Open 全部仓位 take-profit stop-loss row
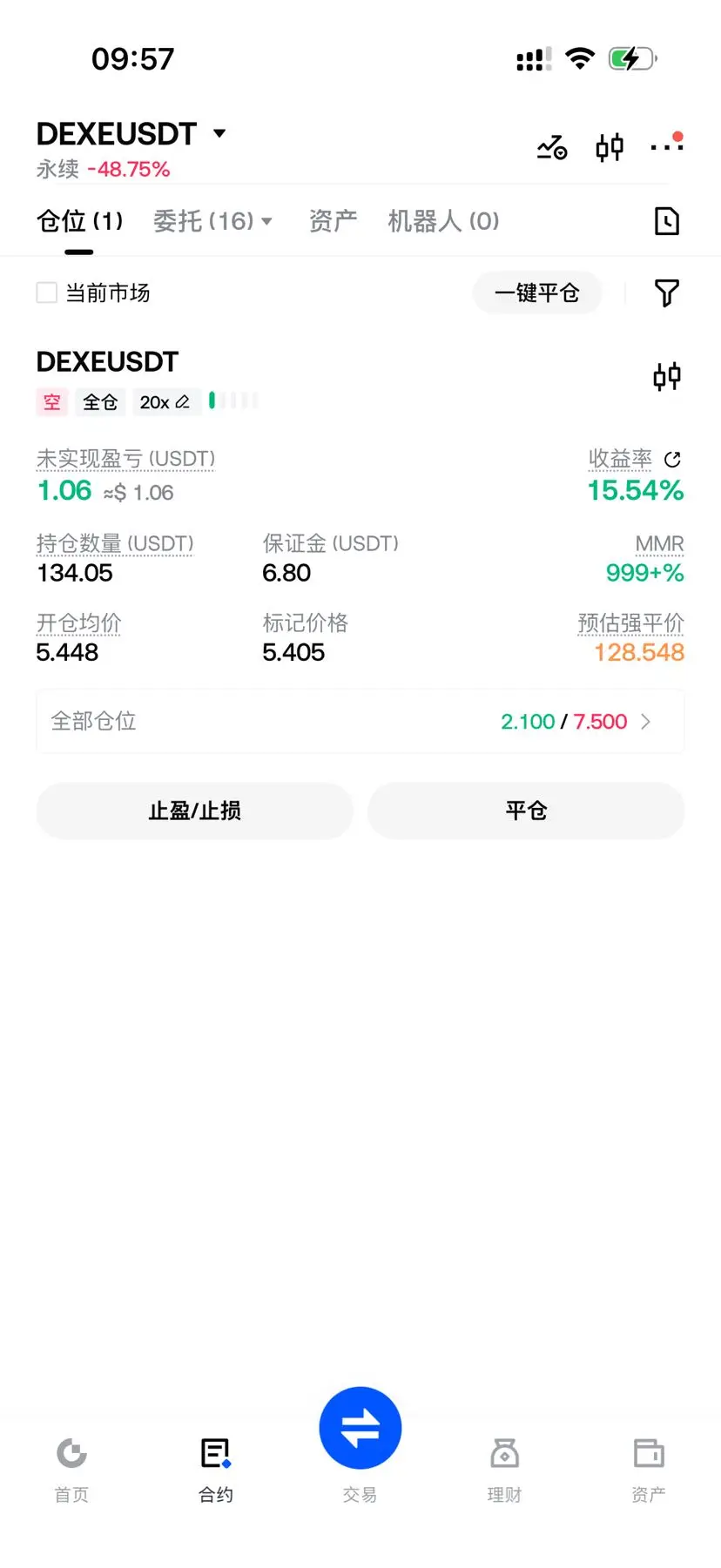721x1568 pixels. [x=360, y=721]
